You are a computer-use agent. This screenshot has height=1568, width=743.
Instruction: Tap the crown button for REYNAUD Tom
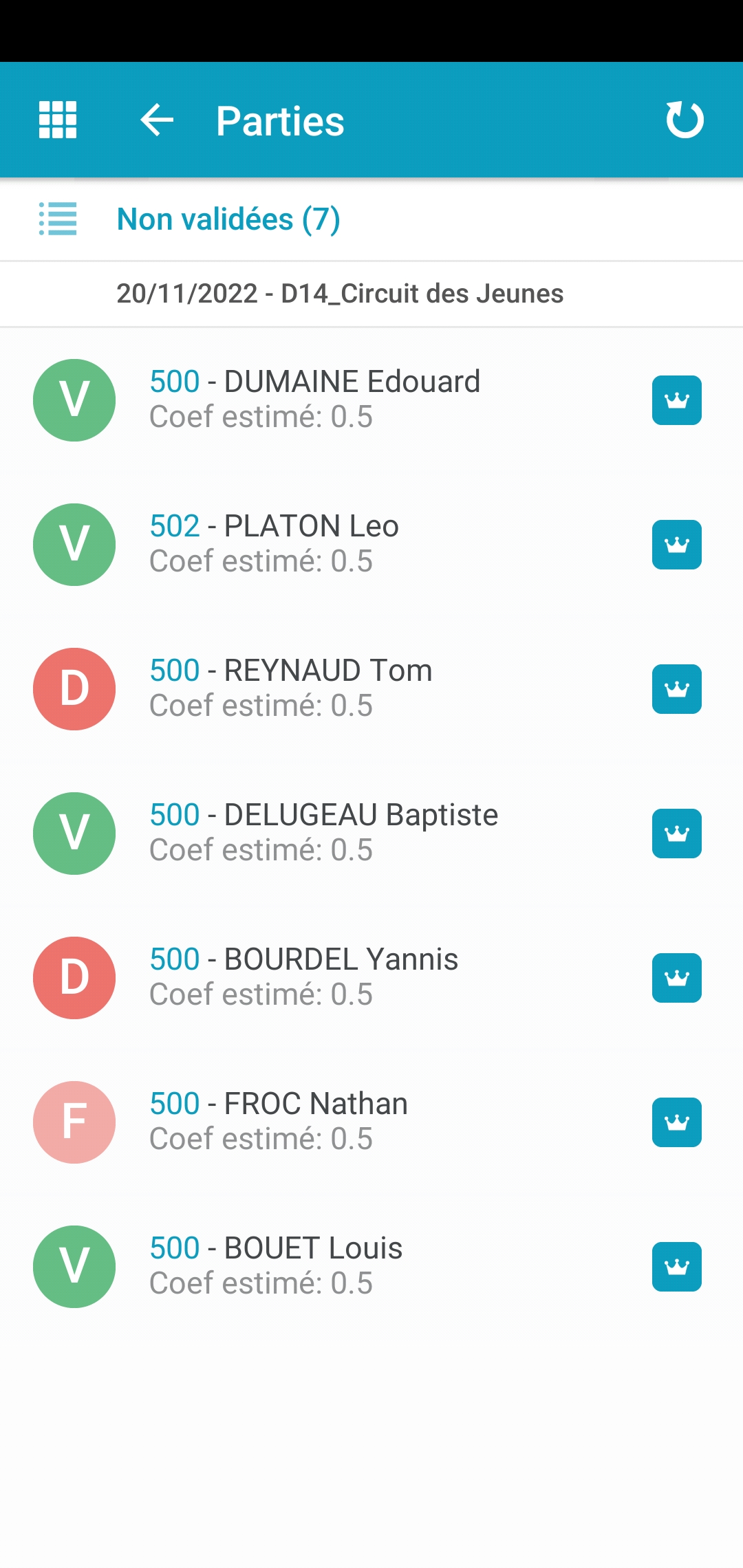coord(677,689)
